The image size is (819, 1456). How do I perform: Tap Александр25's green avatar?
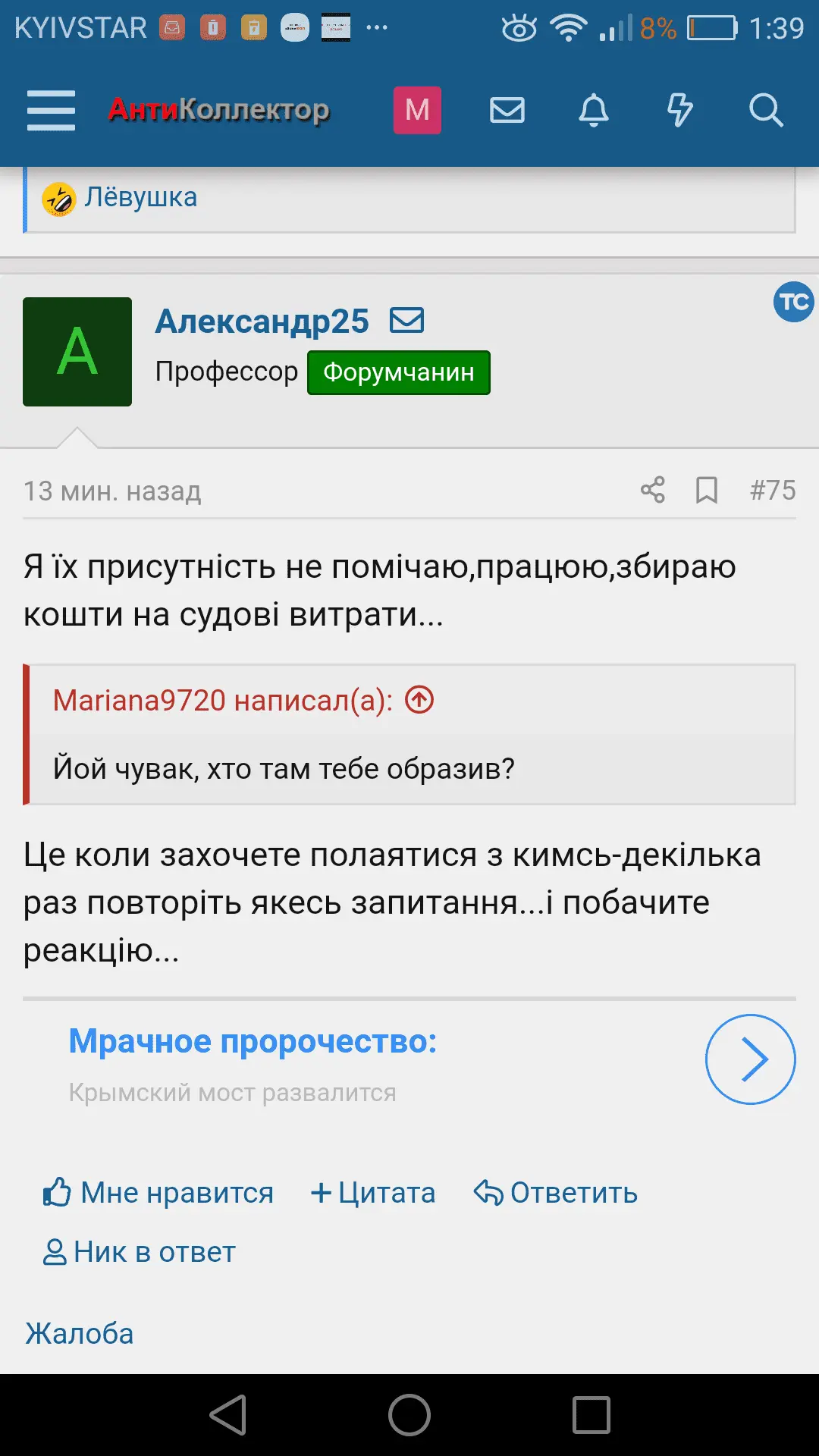(77, 352)
